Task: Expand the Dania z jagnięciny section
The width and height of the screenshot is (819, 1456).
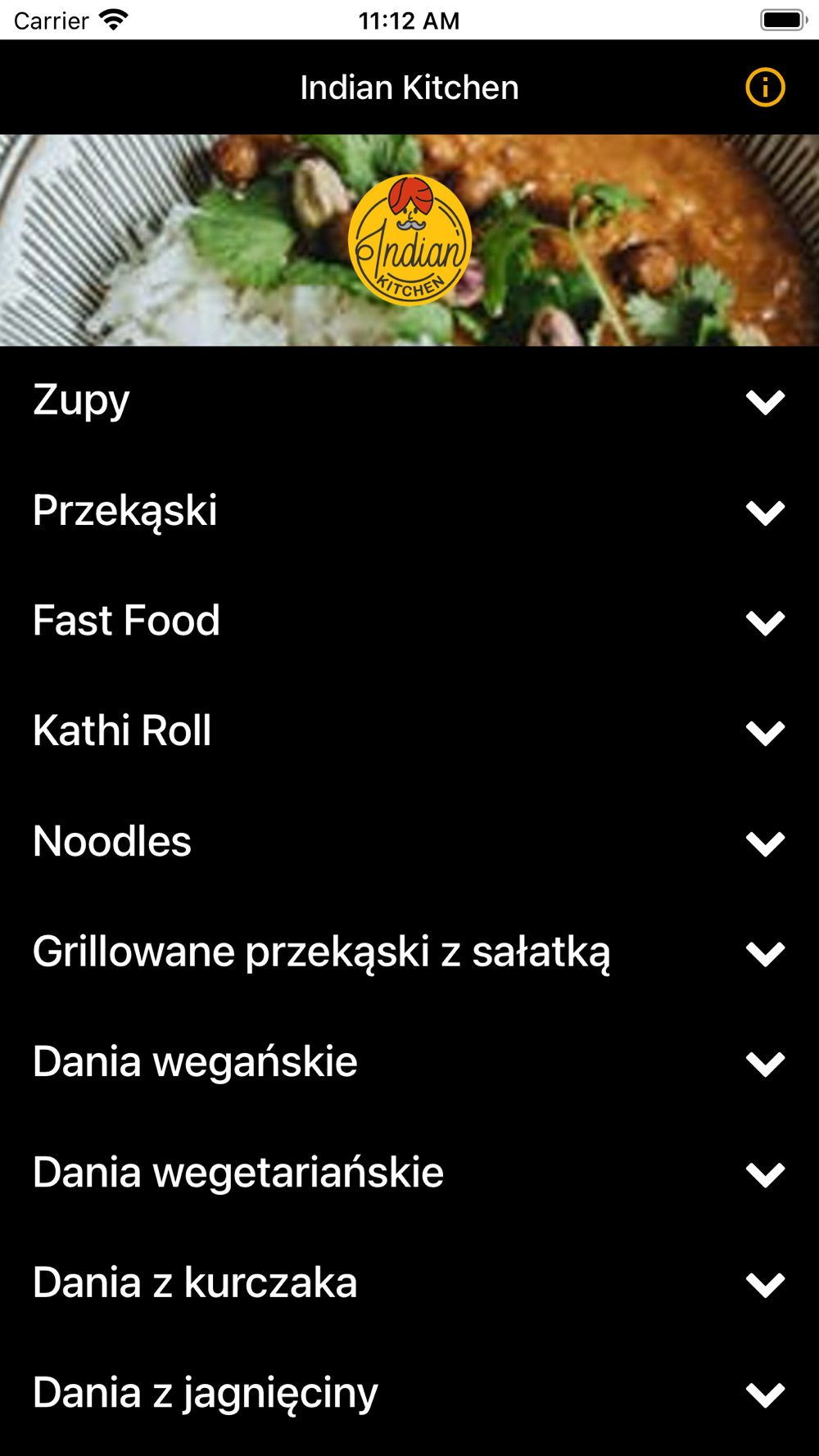Action: click(765, 1394)
